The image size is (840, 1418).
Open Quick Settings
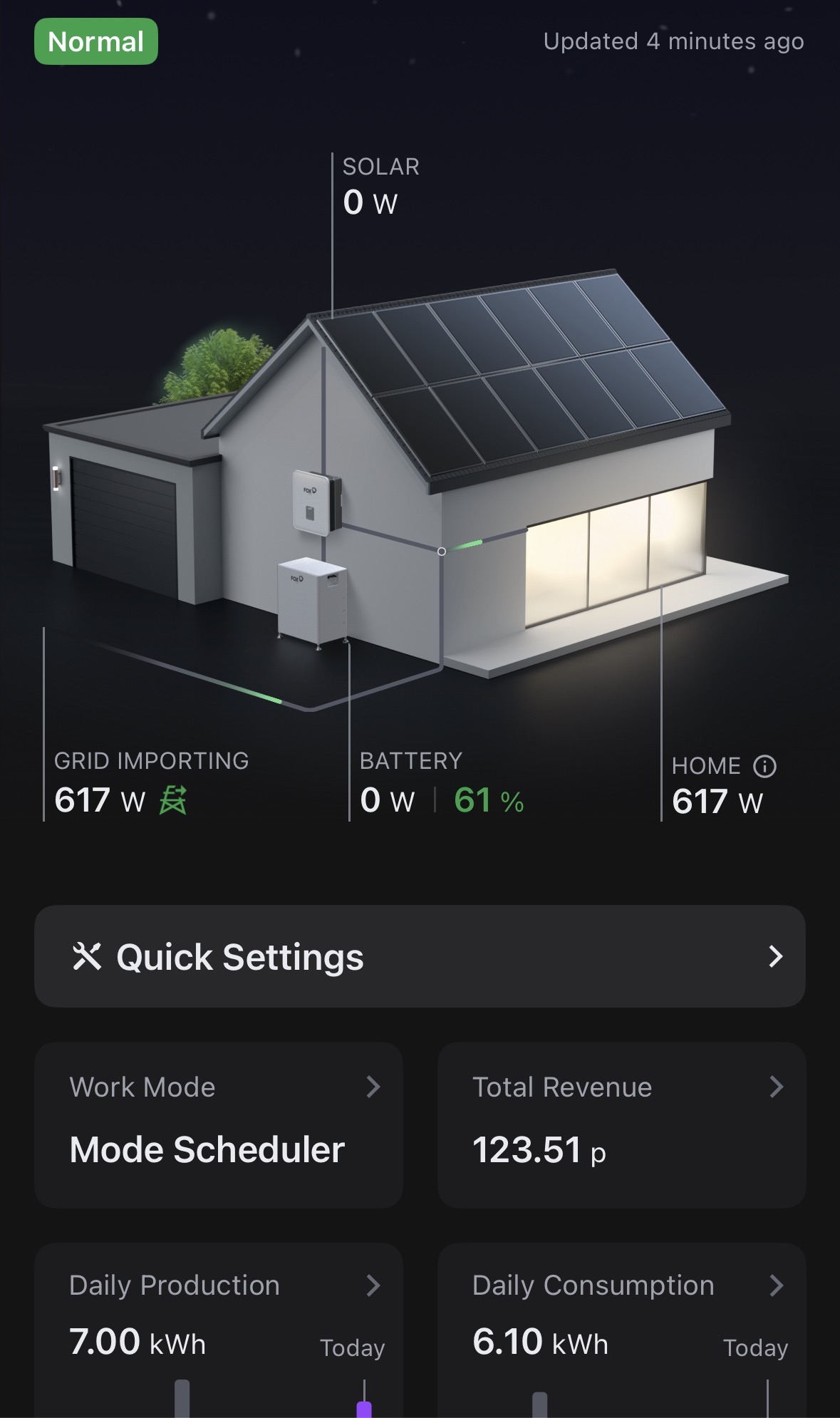(420, 956)
